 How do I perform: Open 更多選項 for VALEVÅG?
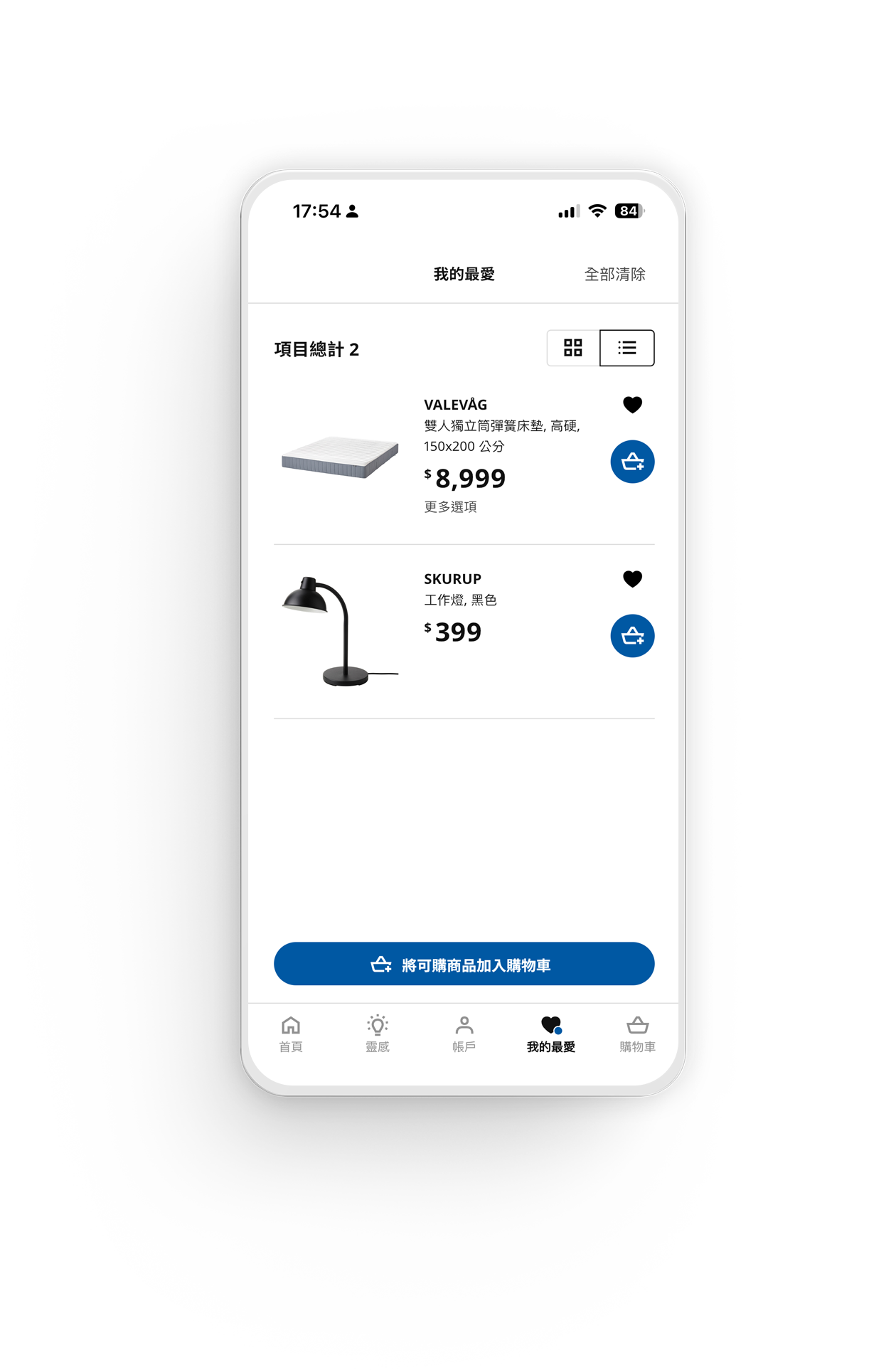pos(450,506)
